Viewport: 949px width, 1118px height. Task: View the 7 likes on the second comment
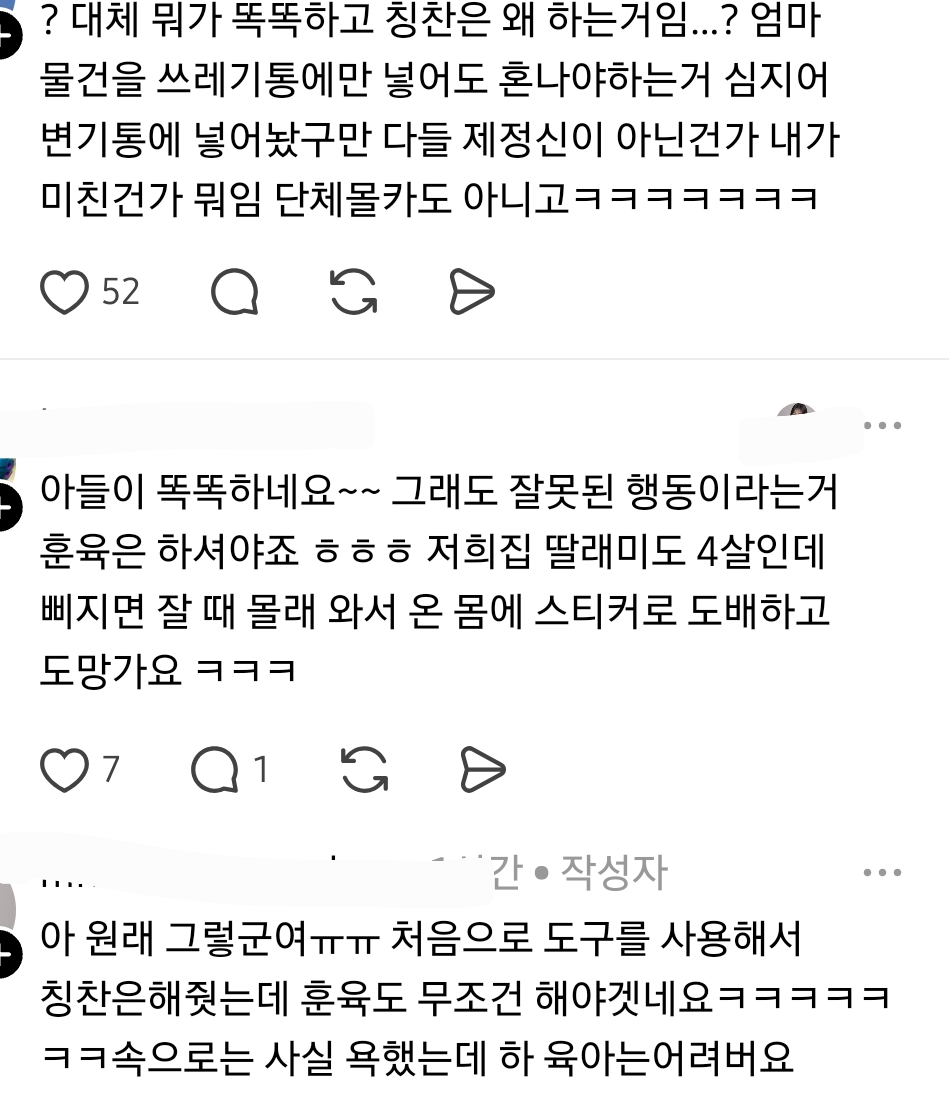point(110,769)
